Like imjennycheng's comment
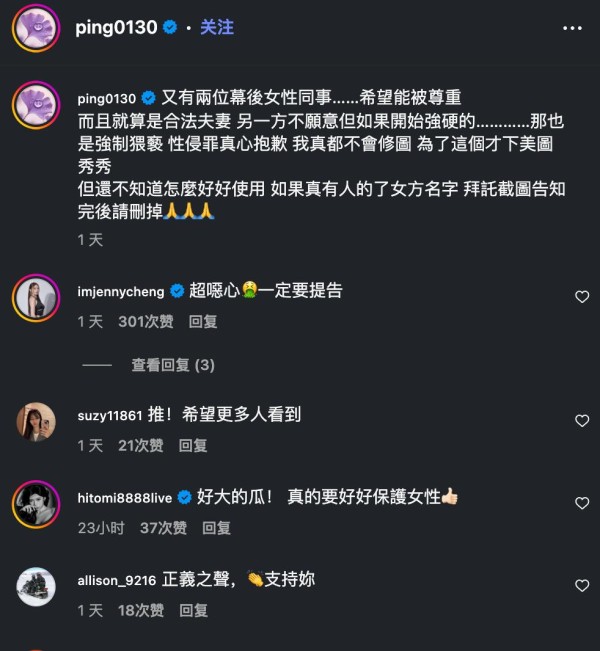The image size is (600, 651). [581, 297]
